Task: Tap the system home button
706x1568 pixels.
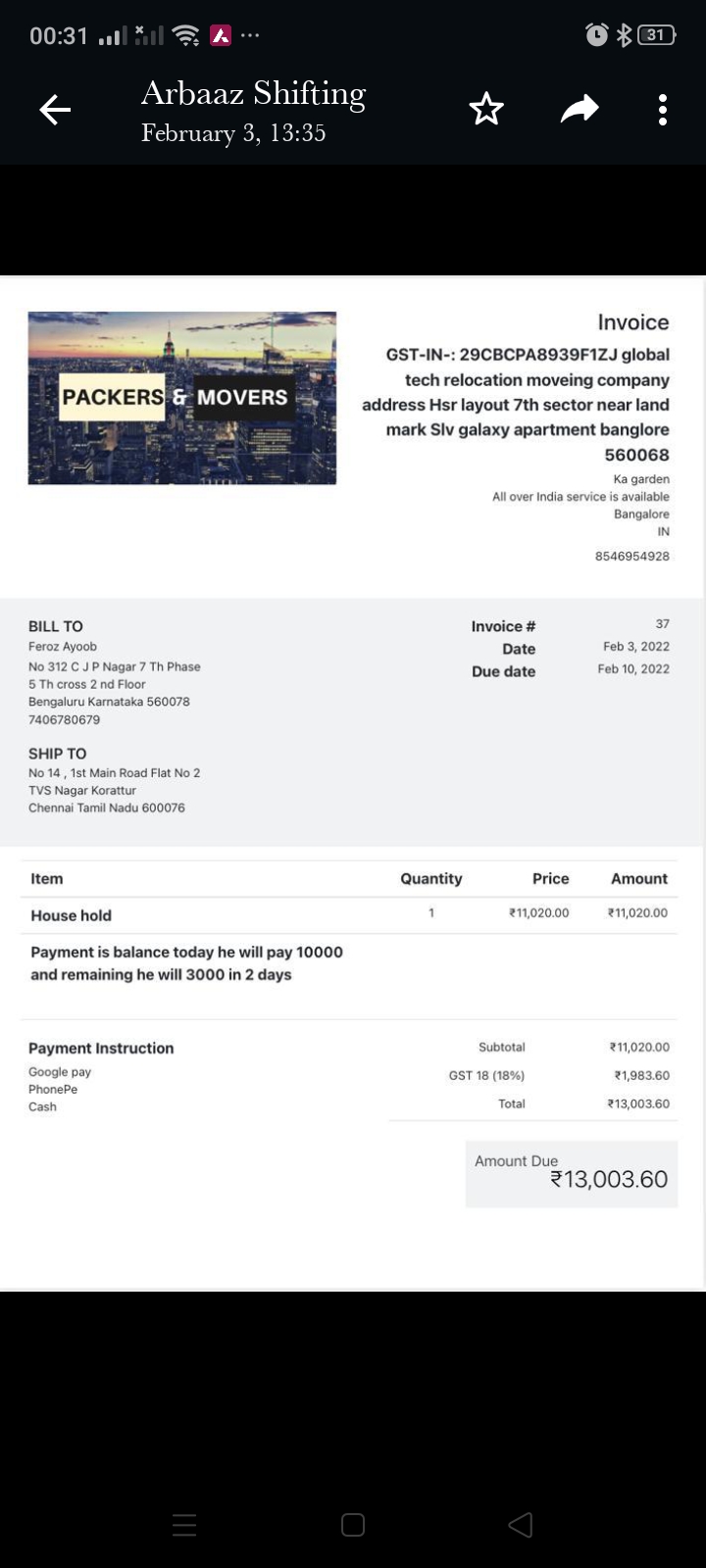Action: tap(353, 1525)
